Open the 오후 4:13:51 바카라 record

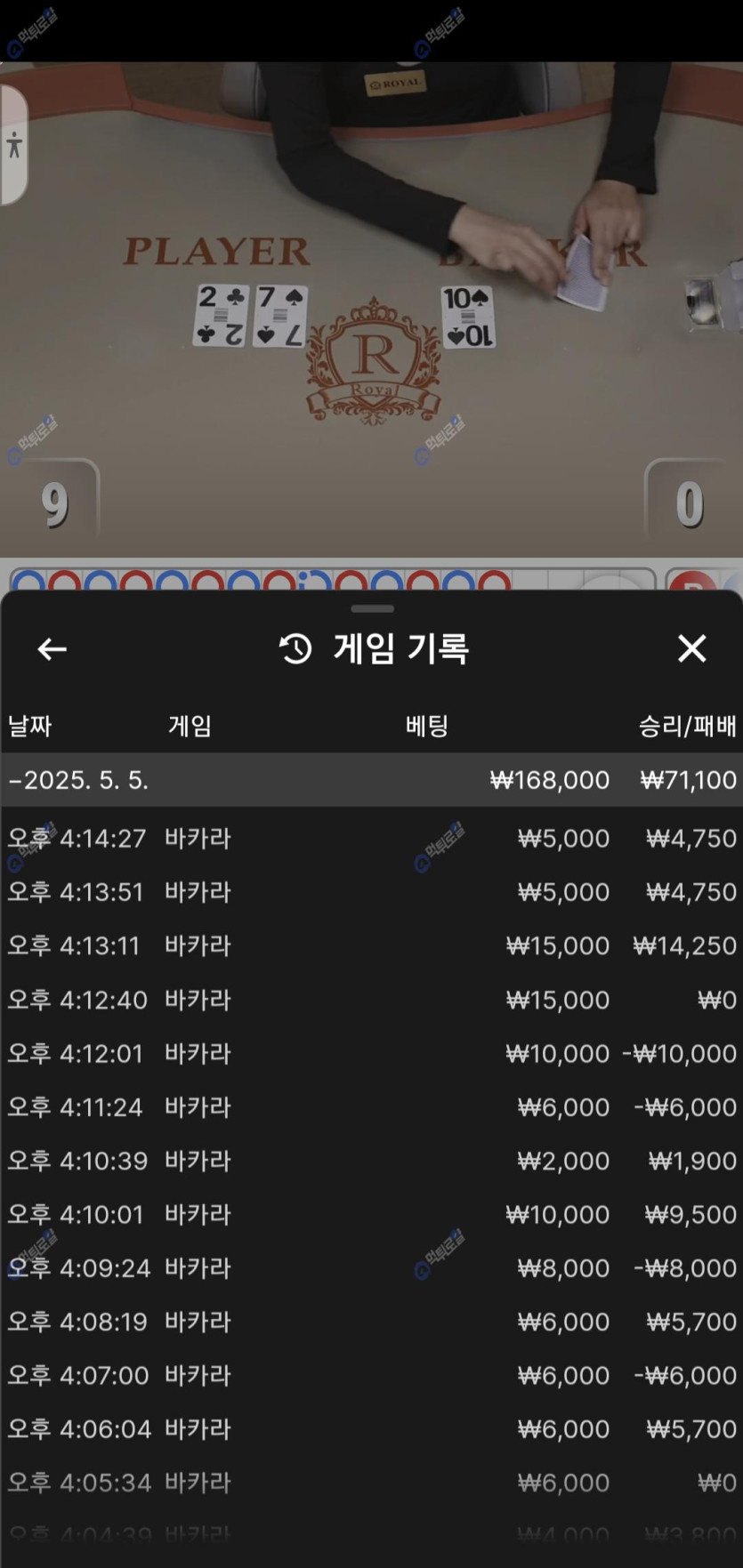click(x=371, y=892)
